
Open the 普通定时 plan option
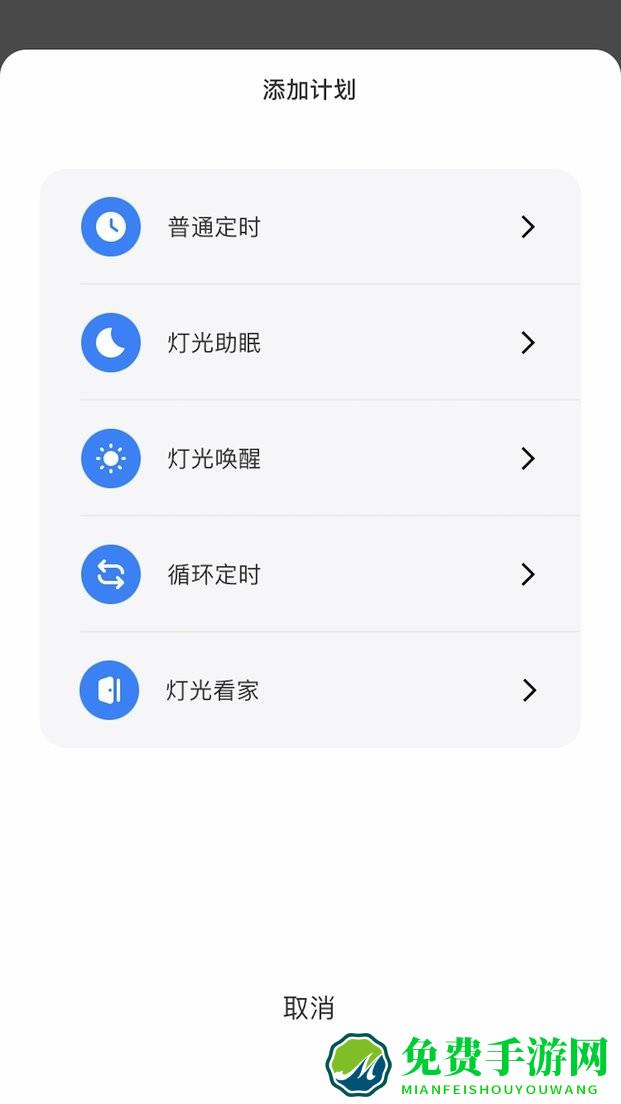(x=310, y=227)
